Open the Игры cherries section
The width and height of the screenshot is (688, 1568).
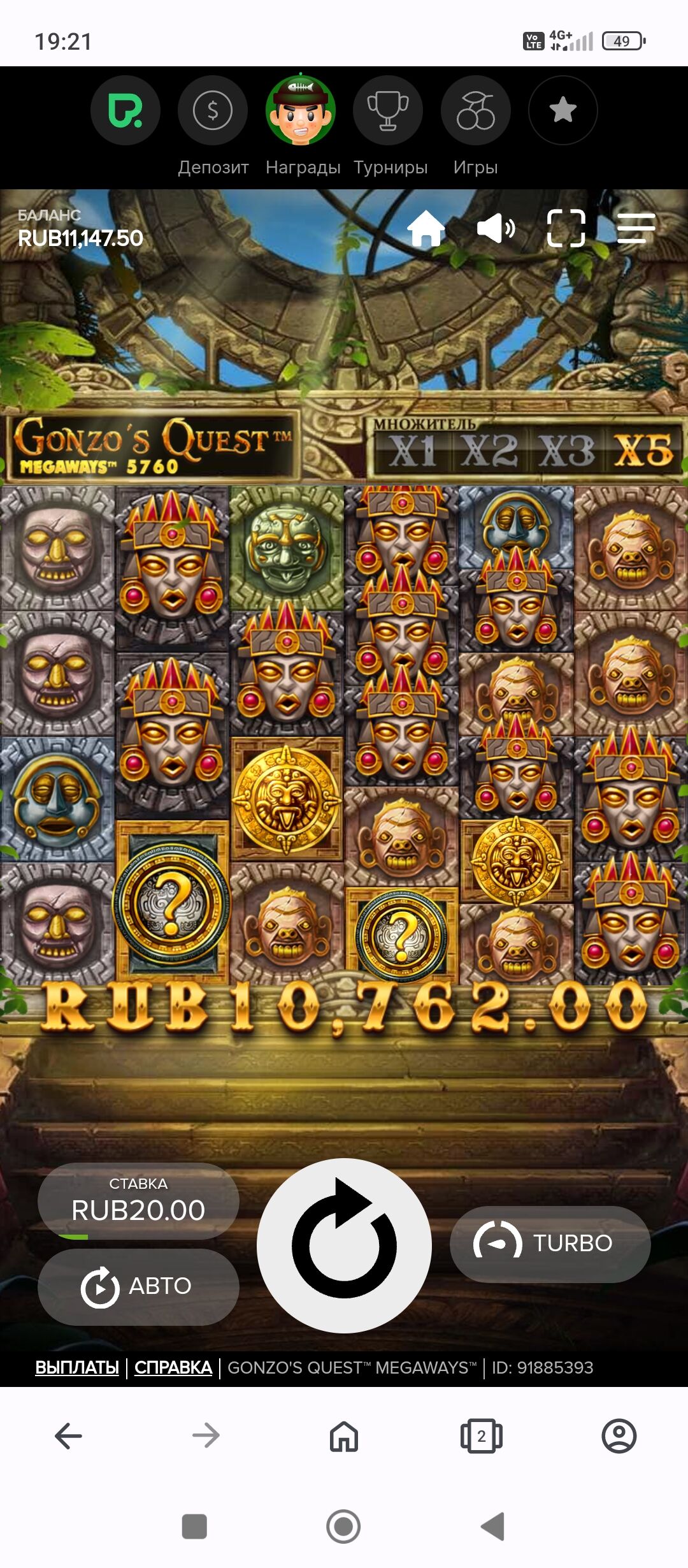(475, 111)
